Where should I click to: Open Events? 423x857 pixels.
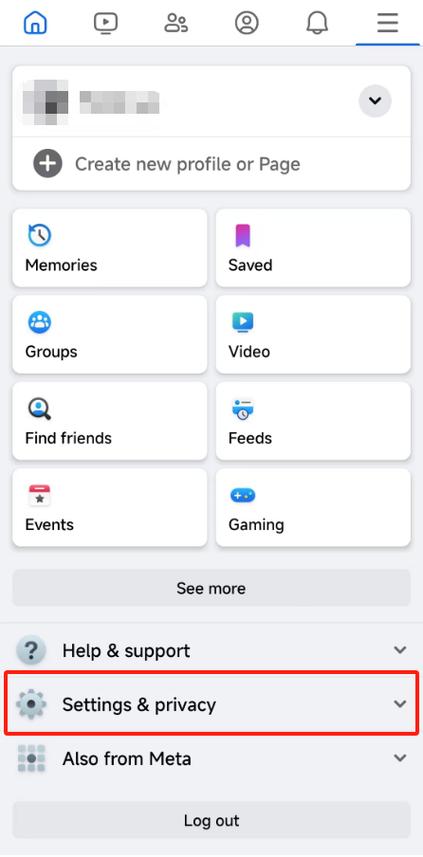(x=110, y=507)
